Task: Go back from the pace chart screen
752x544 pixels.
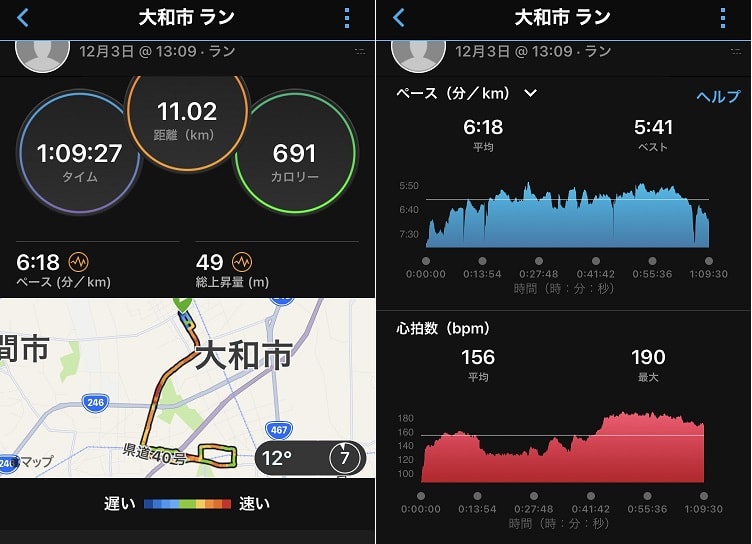Action: [399, 18]
